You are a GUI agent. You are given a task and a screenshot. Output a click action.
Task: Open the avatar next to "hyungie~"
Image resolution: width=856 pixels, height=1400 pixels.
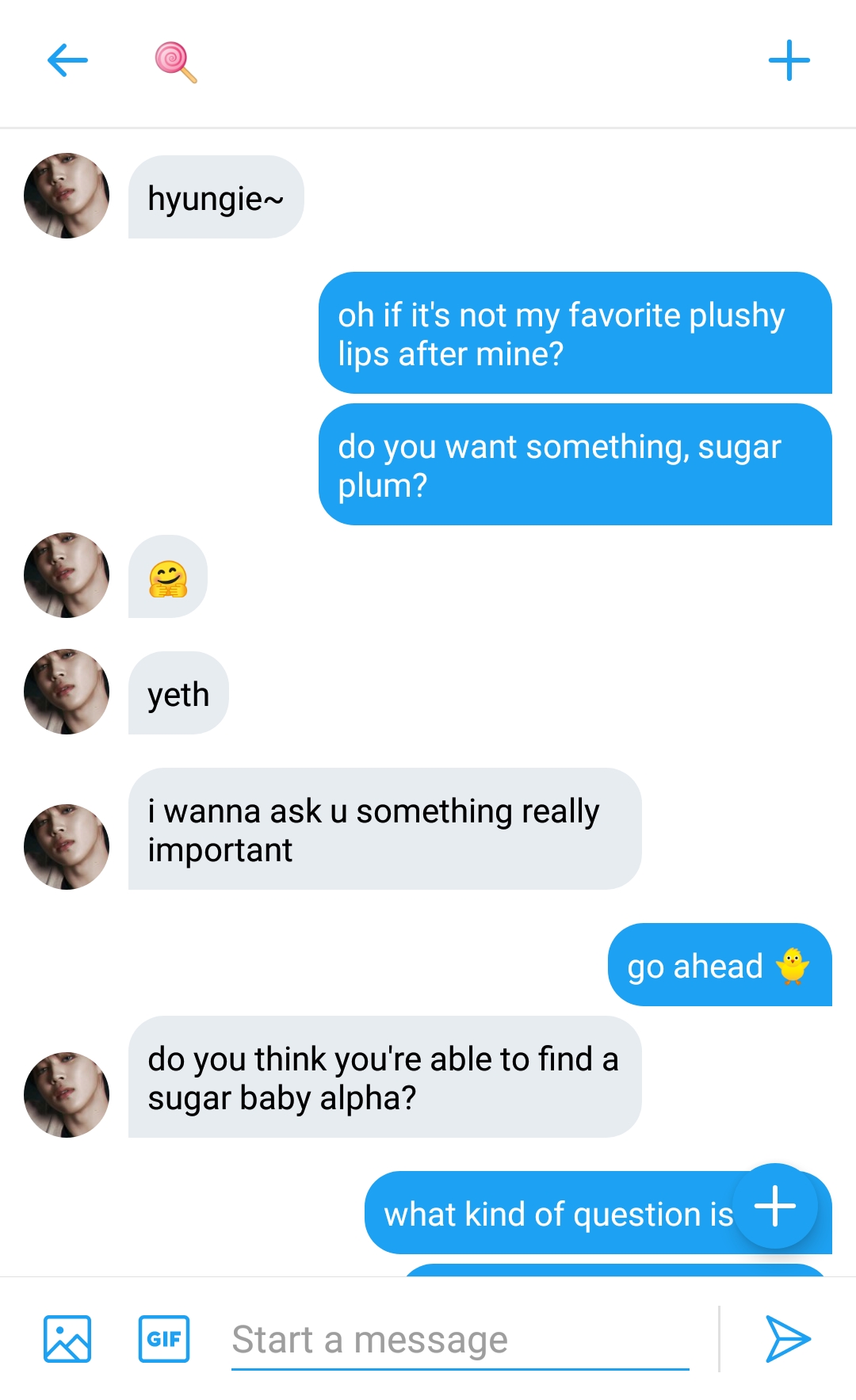pos(67,196)
